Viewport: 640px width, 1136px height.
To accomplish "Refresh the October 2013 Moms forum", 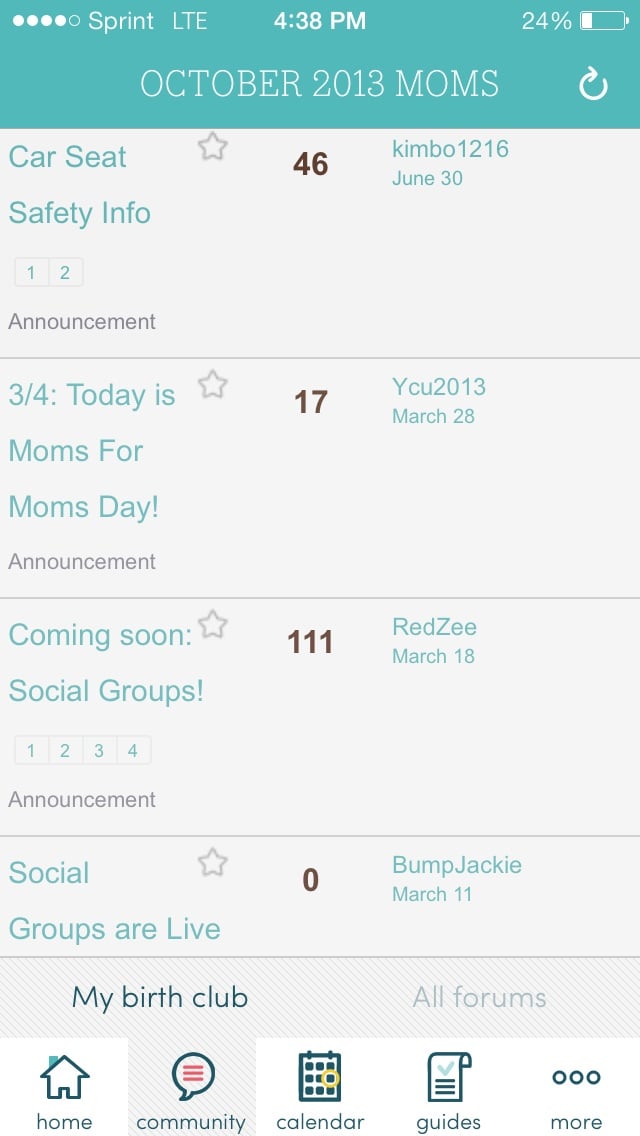I will (593, 85).
